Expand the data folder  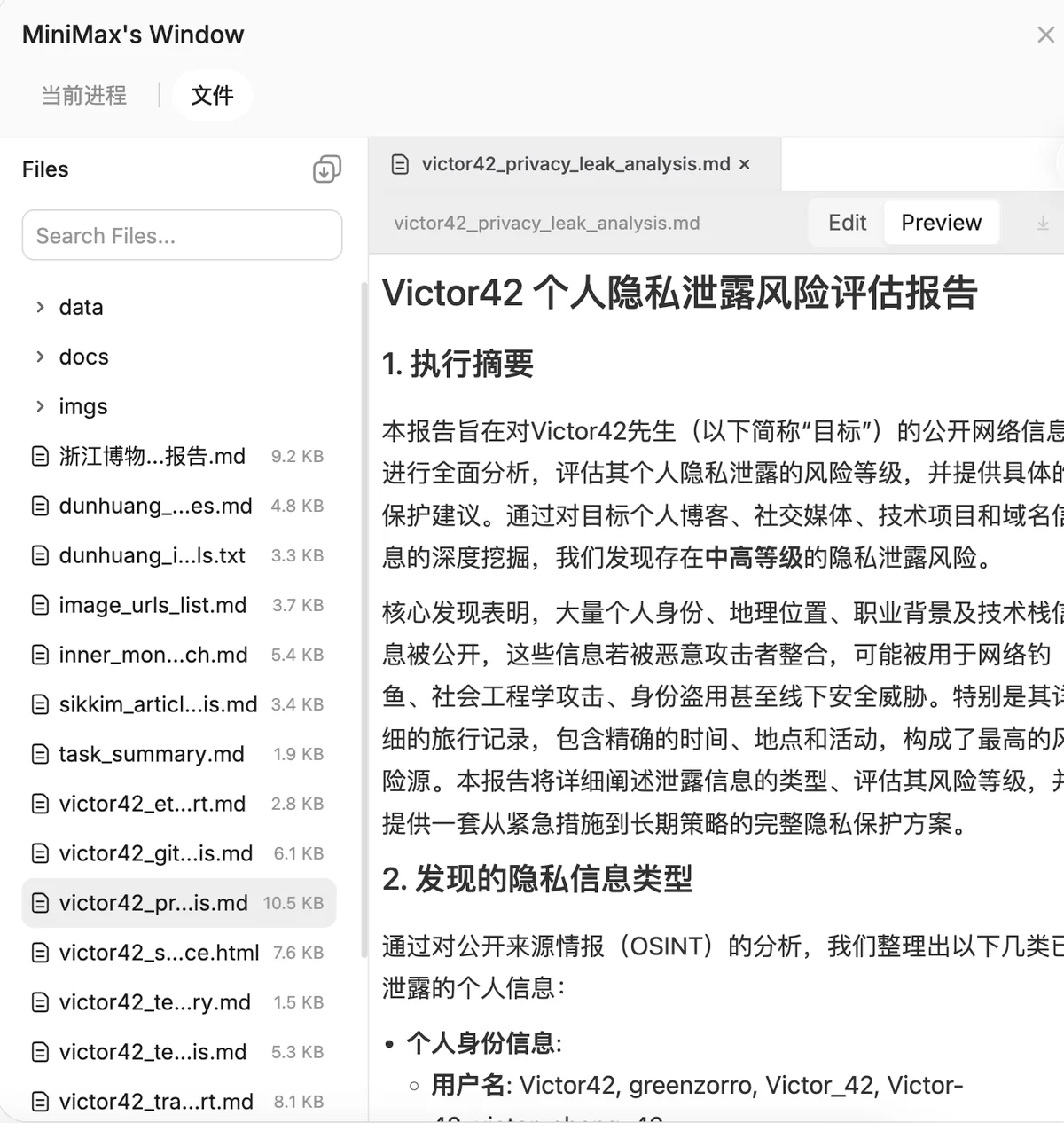tap(81, 307)
